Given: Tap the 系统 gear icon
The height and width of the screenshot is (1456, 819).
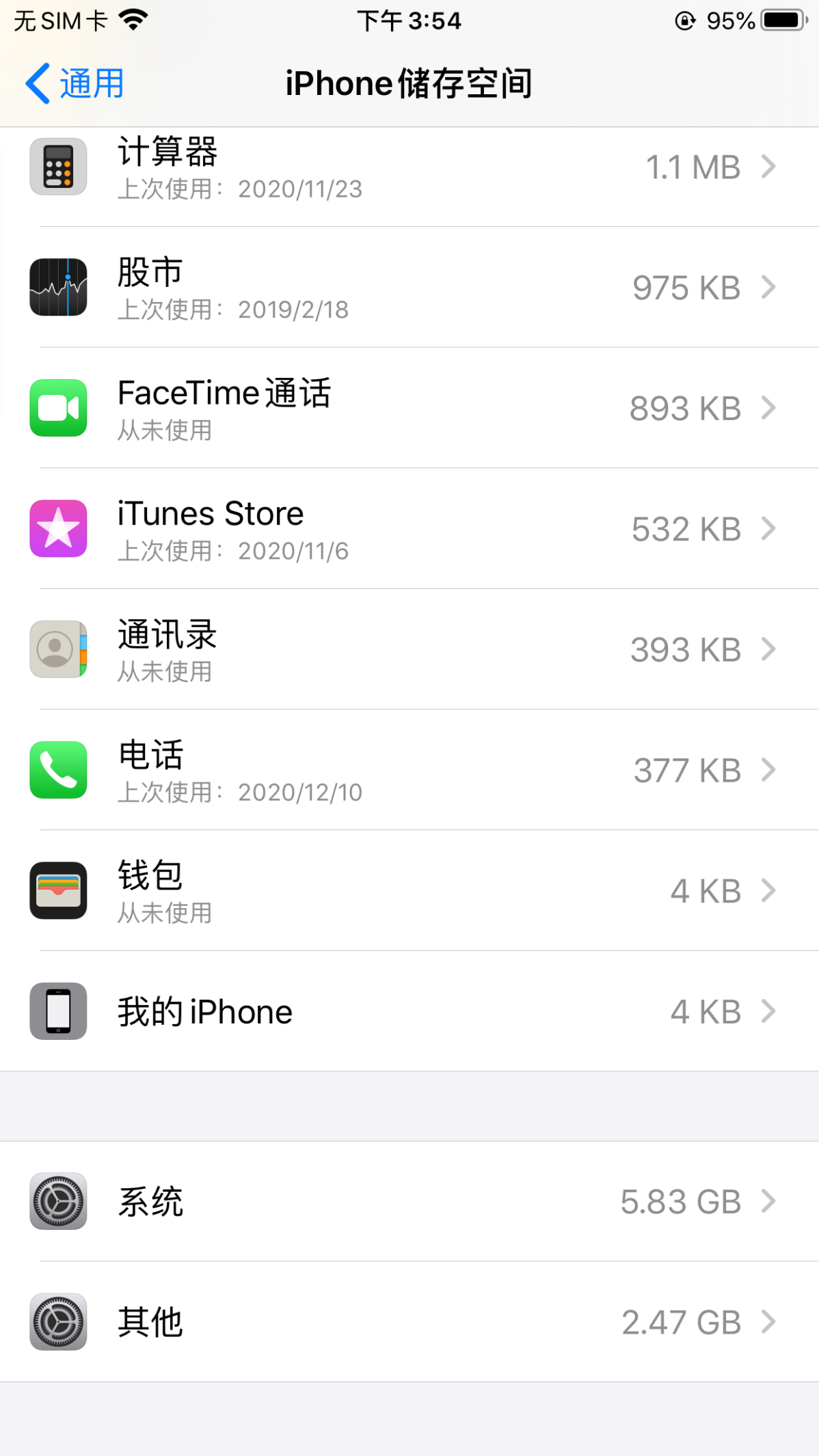Looking at the screenshot, I should point(58,1201).
